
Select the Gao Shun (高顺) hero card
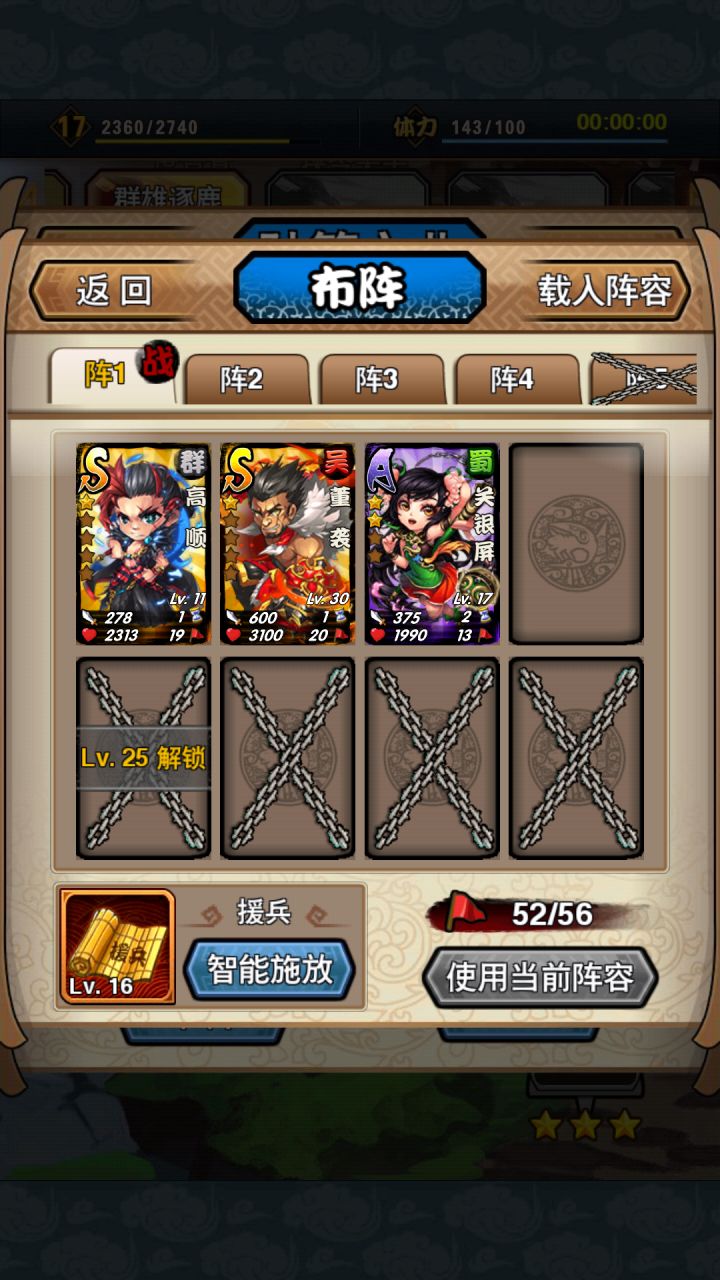click(143, 540)
